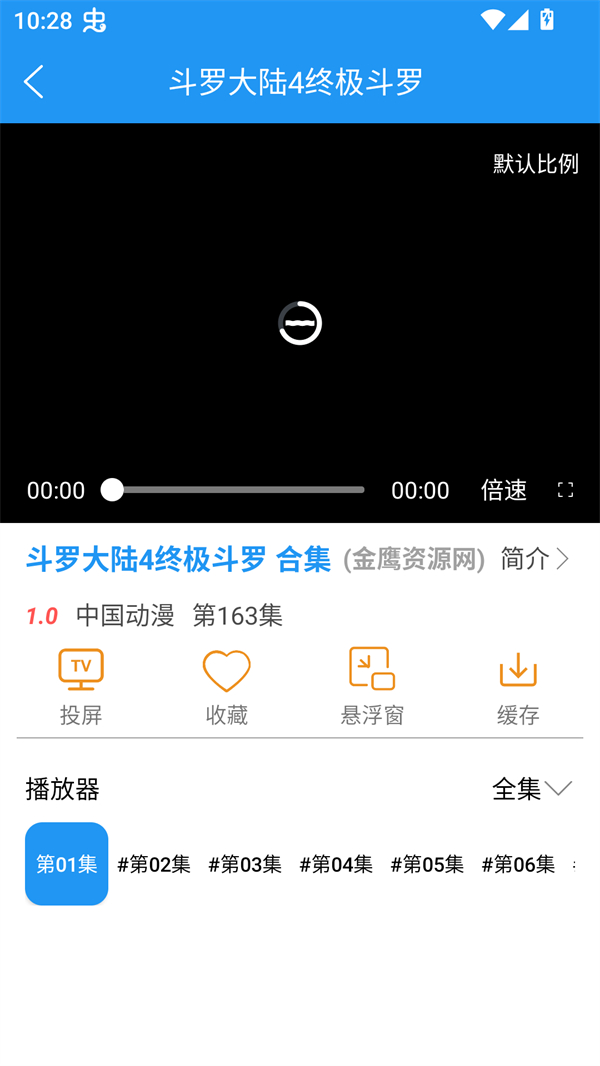Play episode #第02集
This screenshot has height=1066, width=600.
[154, 864]
